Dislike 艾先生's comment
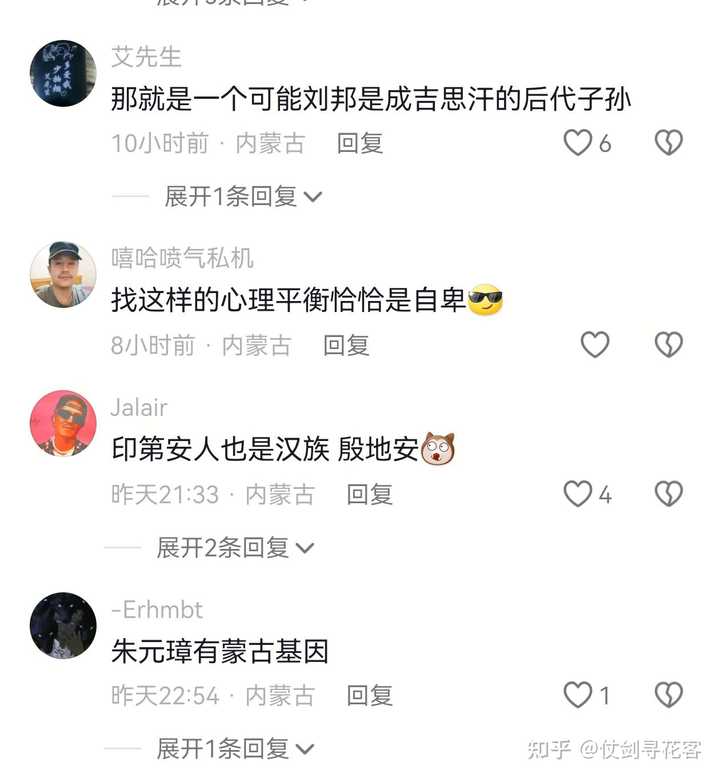Viewport: 720px width, 778px height. click(x=668, y=143)
